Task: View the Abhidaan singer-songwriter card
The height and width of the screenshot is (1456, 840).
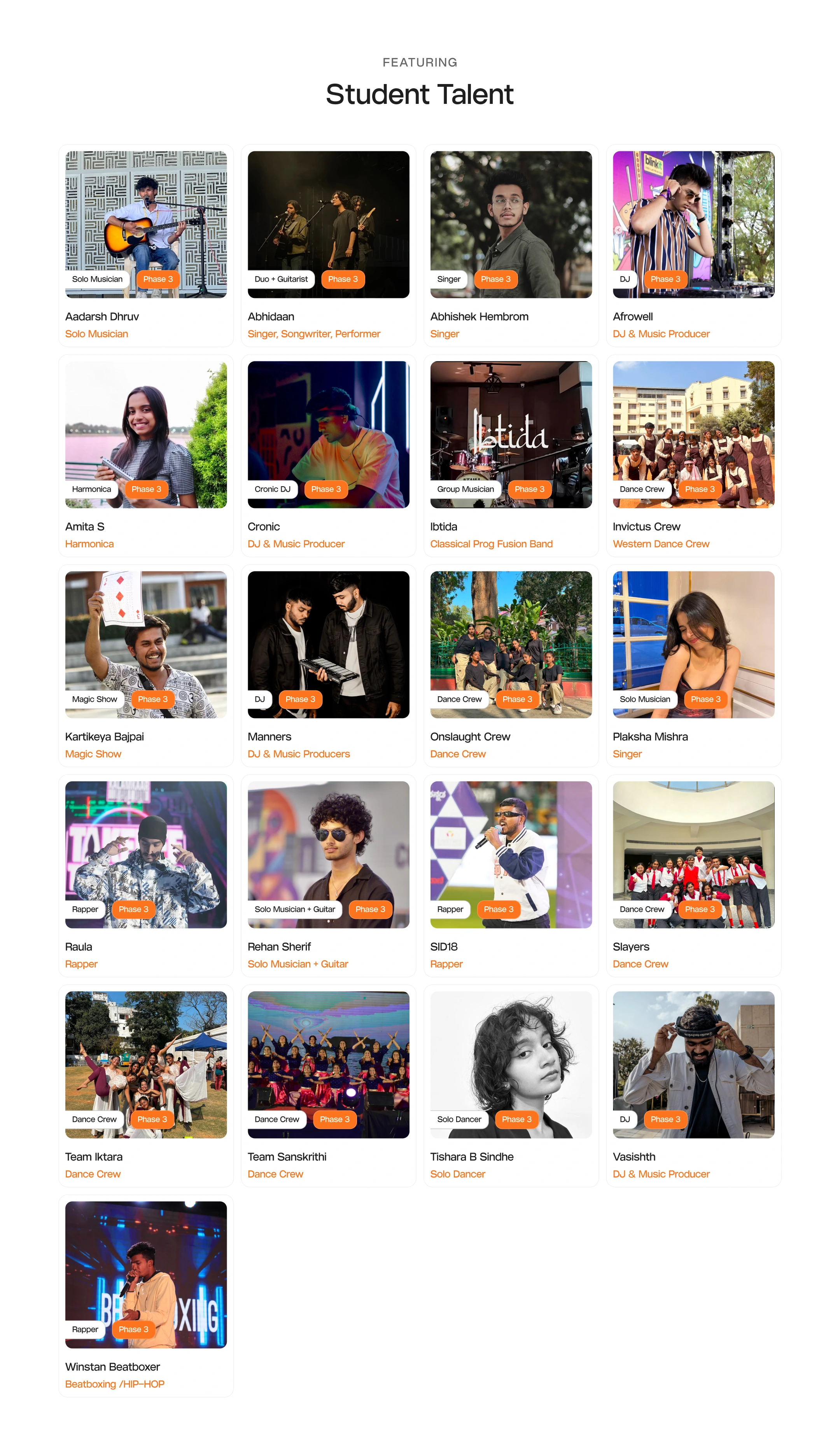Action: [x=328, y=245]
